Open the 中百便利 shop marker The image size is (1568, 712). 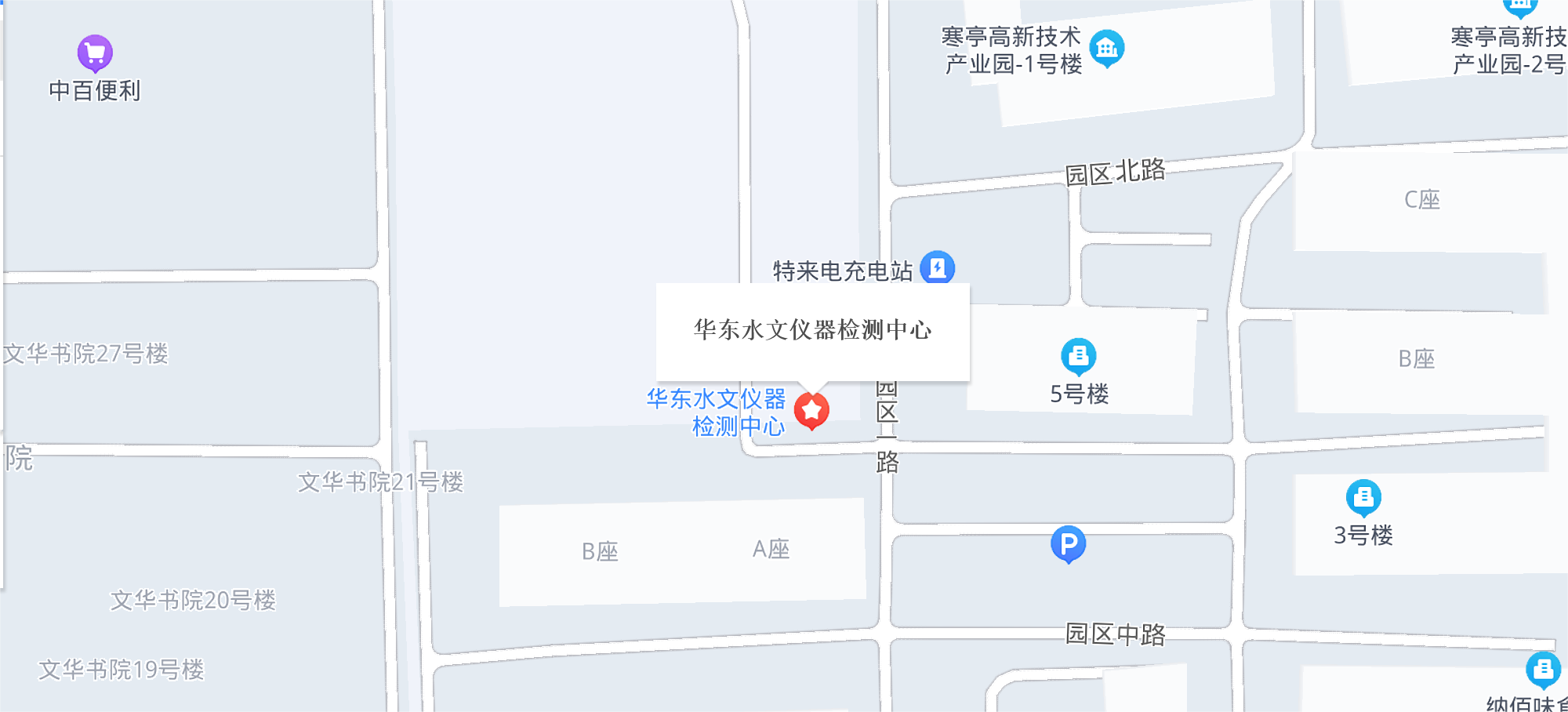click(95, 53)
